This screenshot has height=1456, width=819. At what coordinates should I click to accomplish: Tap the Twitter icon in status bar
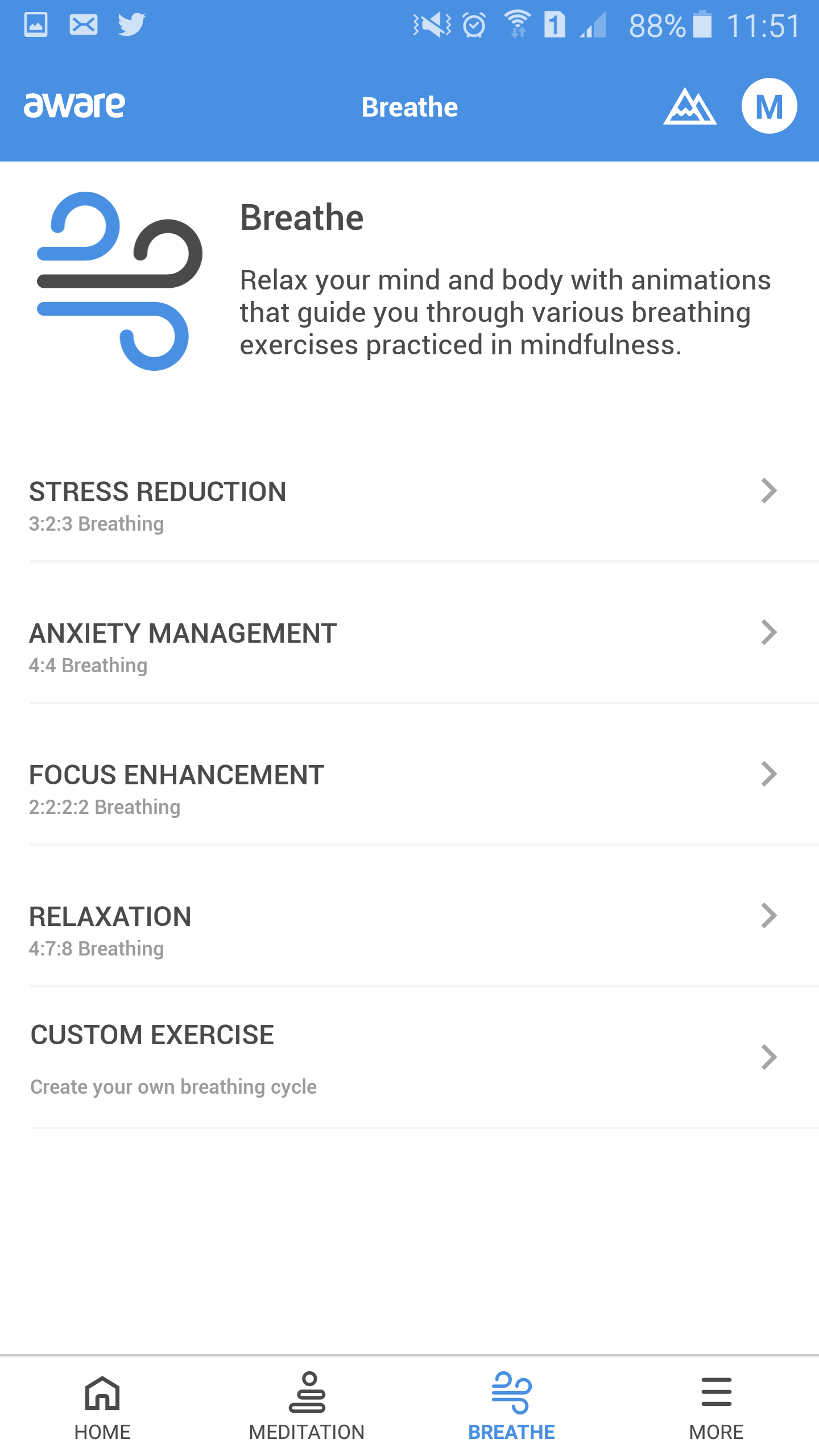pos(132,24)
